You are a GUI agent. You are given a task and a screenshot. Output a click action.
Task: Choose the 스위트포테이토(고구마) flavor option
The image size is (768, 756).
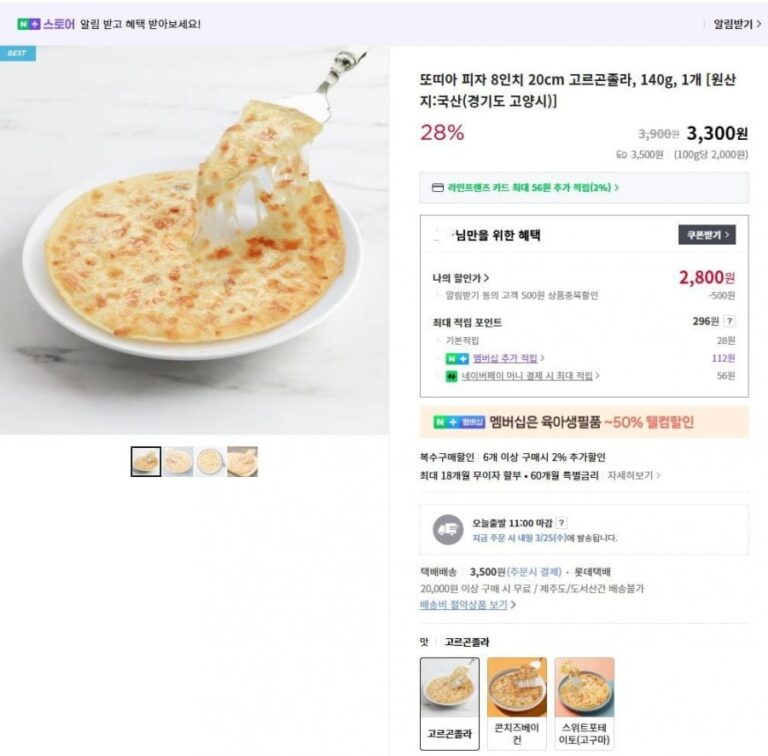tap(584, 702)
